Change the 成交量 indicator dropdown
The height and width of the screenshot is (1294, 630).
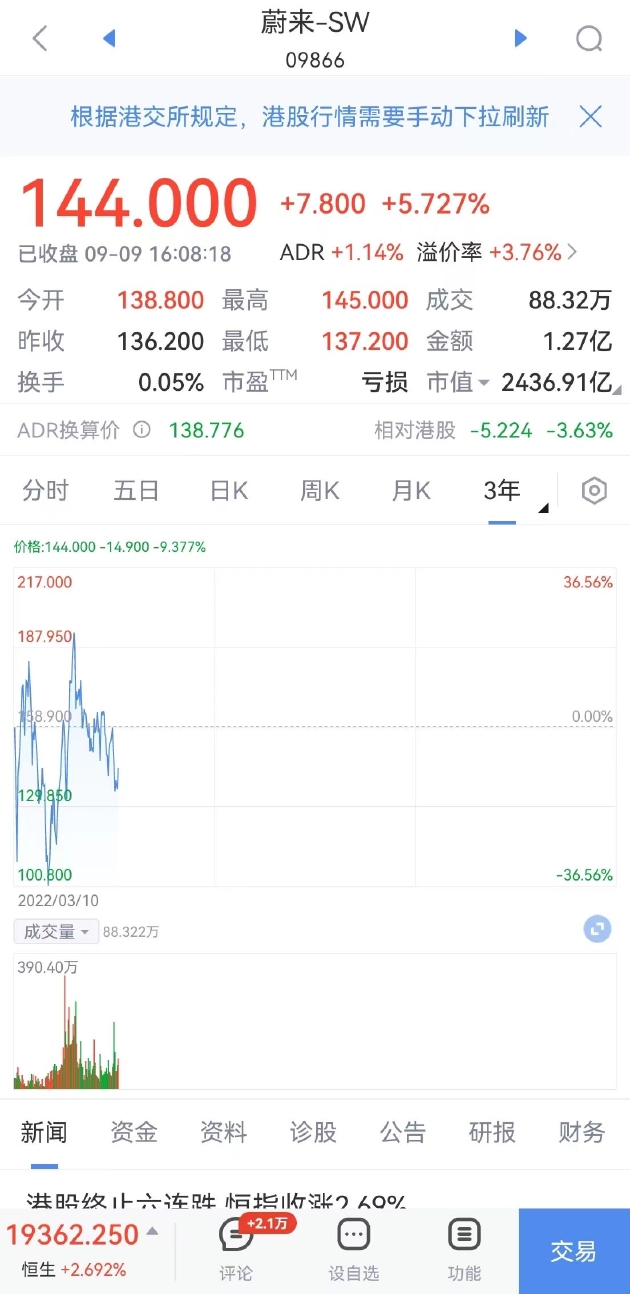click(x=56, y=932)
